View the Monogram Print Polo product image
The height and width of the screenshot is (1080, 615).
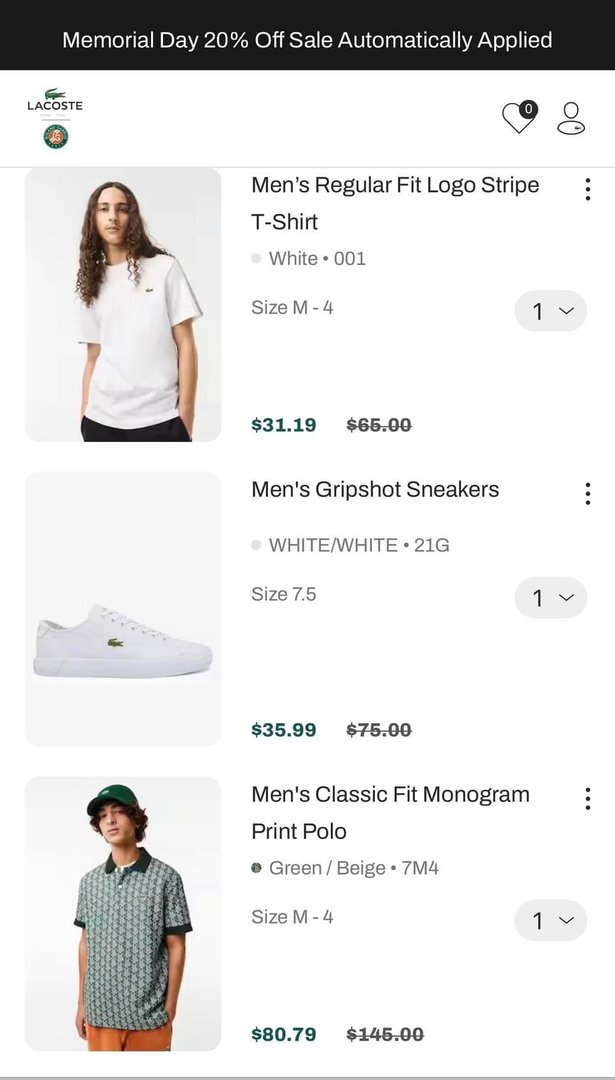pos(123,913)
